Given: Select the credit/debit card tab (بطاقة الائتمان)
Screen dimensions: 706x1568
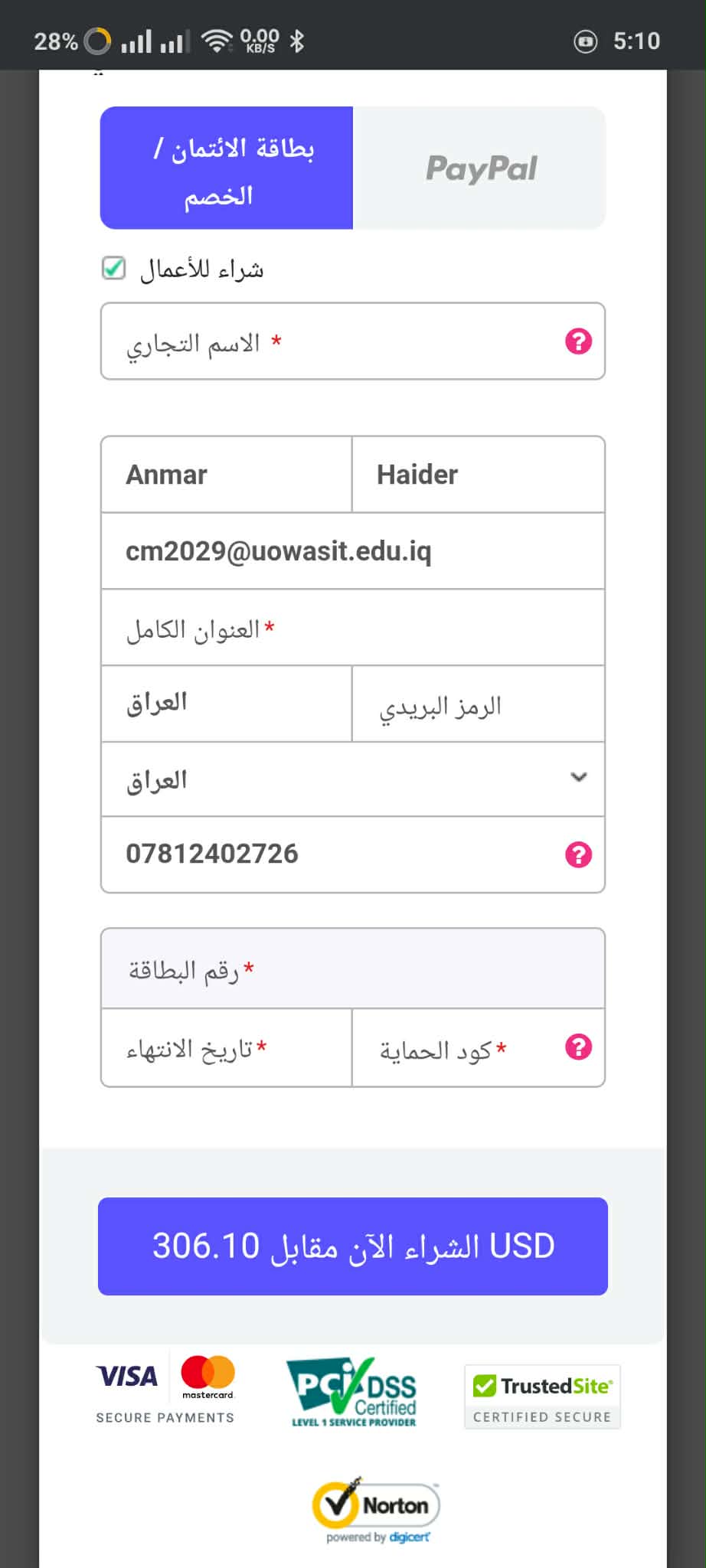Looking at the screenshot, I should tap(227, 168).
